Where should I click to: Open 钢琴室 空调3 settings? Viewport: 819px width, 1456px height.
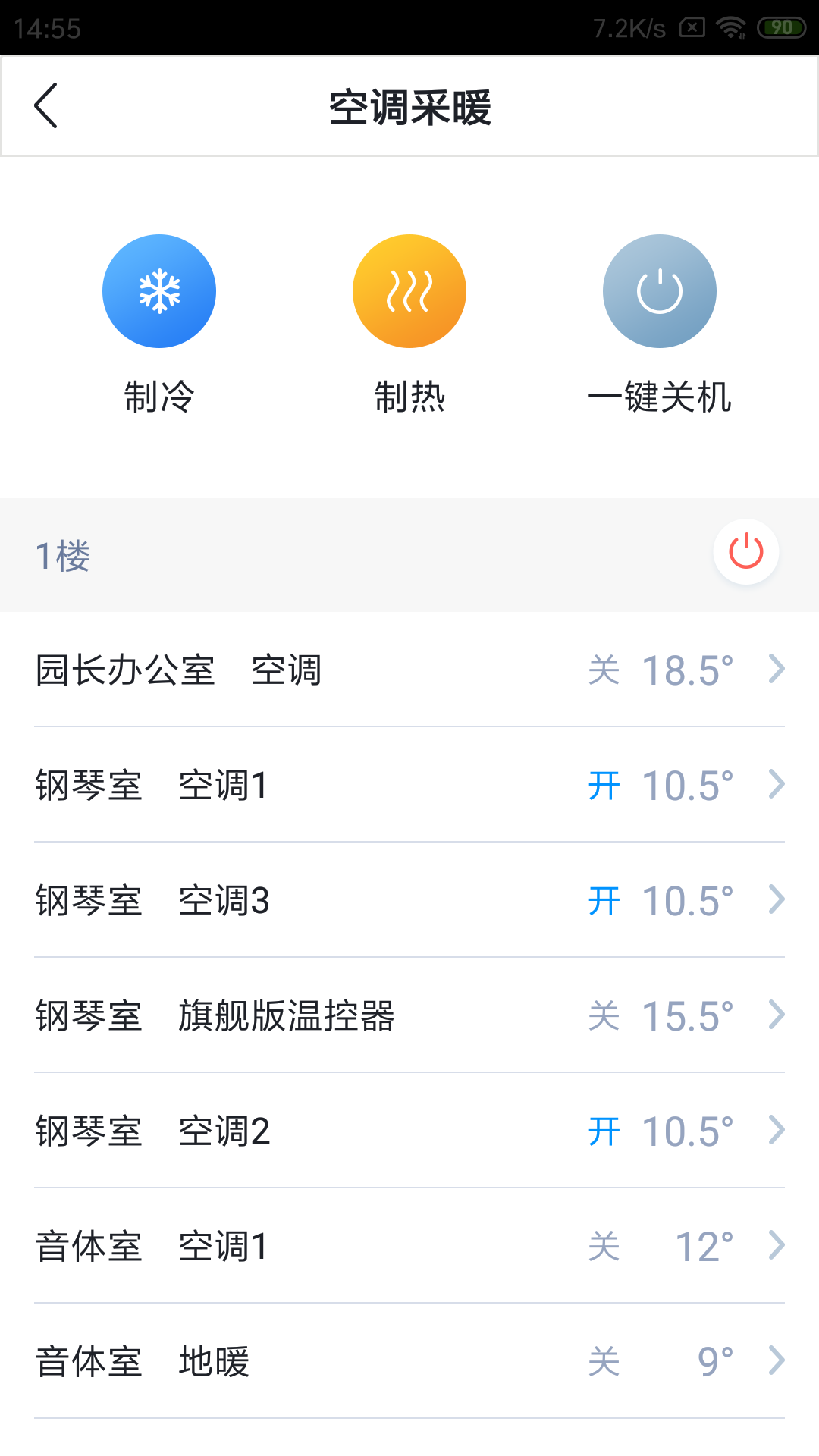(409, 900)
